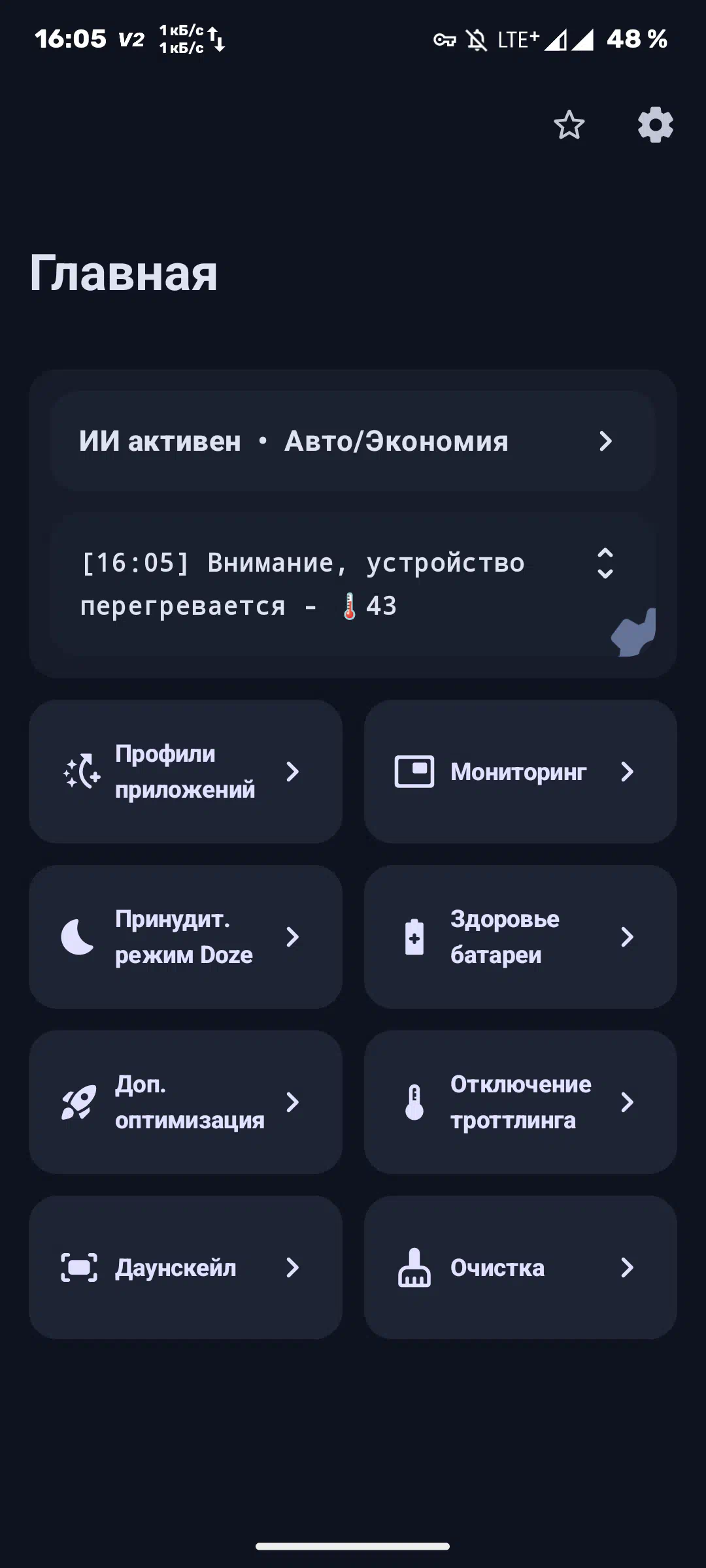Open the ИИ активен Авто/Экономия row
The width and height of the screenshot is (706, 1568).
coord(353,442)
